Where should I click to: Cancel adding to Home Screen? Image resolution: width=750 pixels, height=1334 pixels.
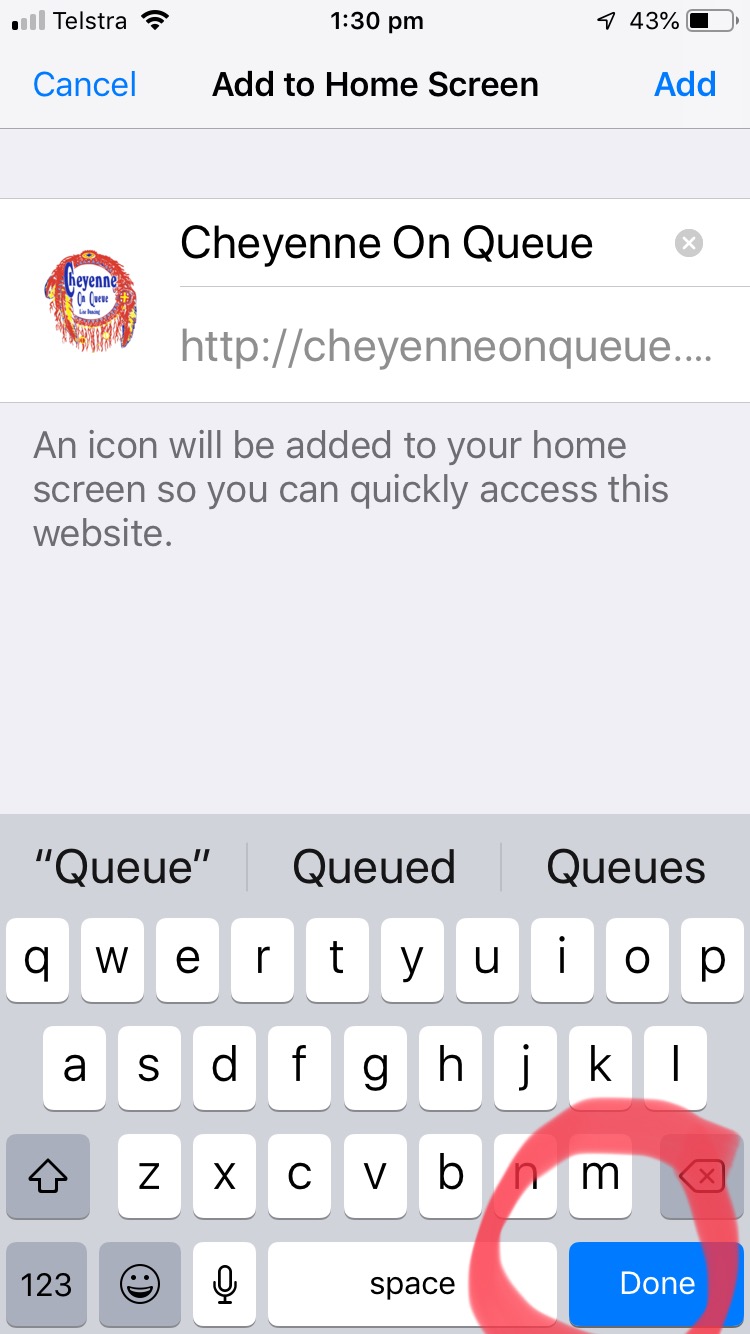click(85, 84)
